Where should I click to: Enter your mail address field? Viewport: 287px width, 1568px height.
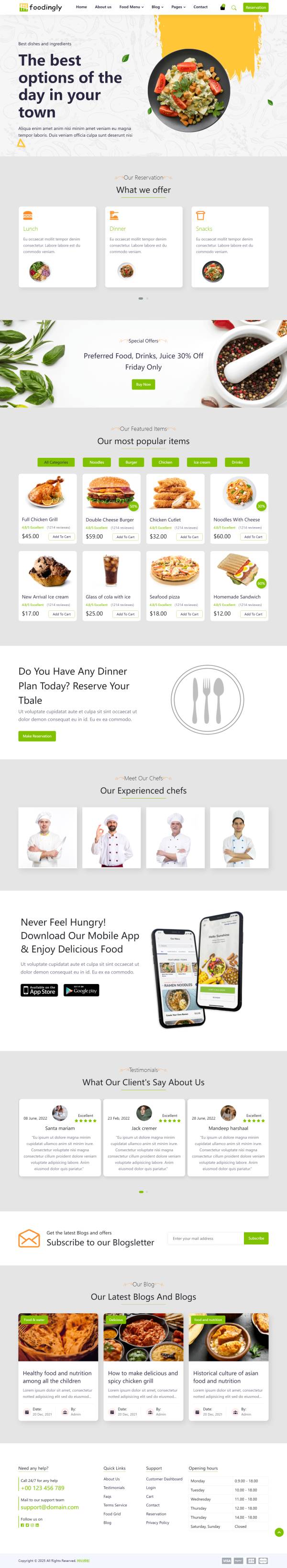205,1238
